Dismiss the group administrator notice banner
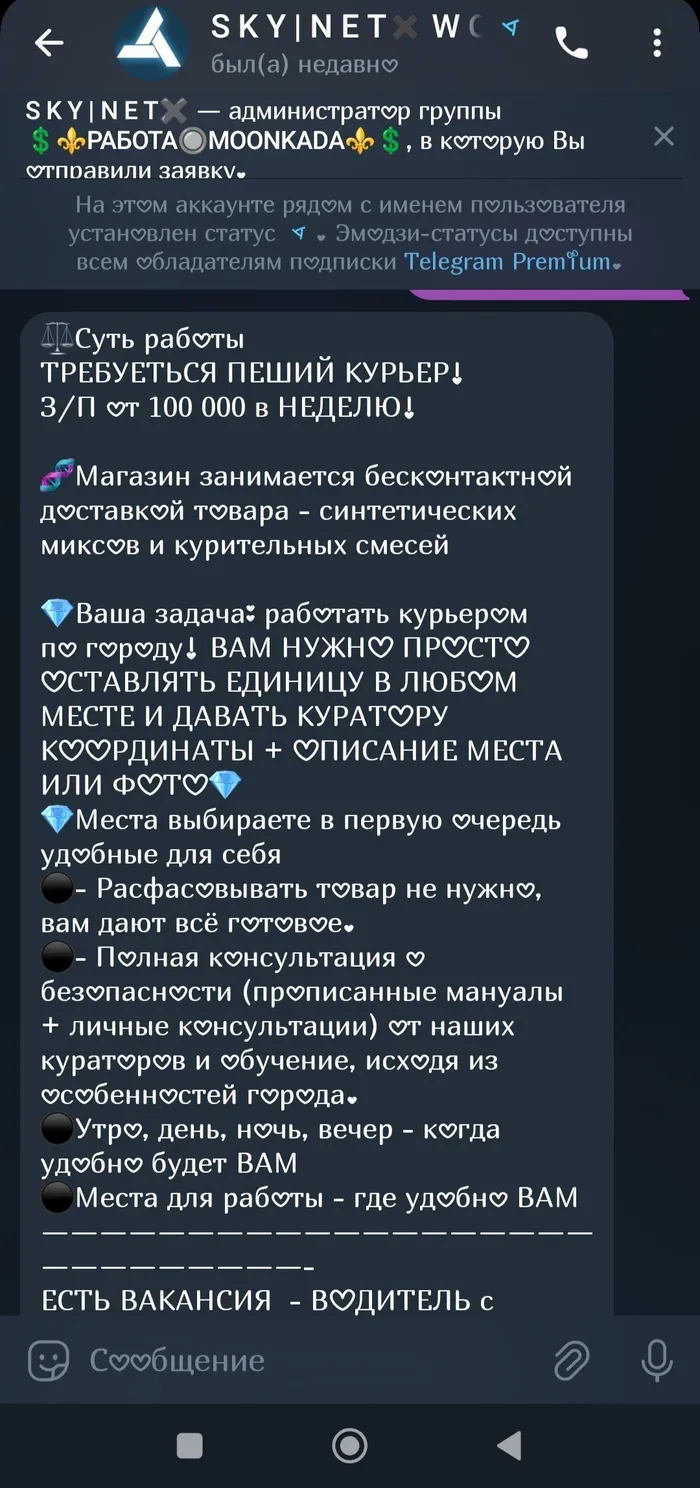This screenshot has width=700, height=1488. click(664, 137)
